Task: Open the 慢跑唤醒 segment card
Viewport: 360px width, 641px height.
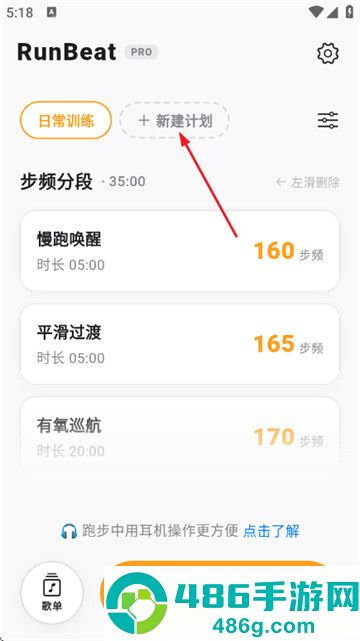Action: click(x=180, y=251)
